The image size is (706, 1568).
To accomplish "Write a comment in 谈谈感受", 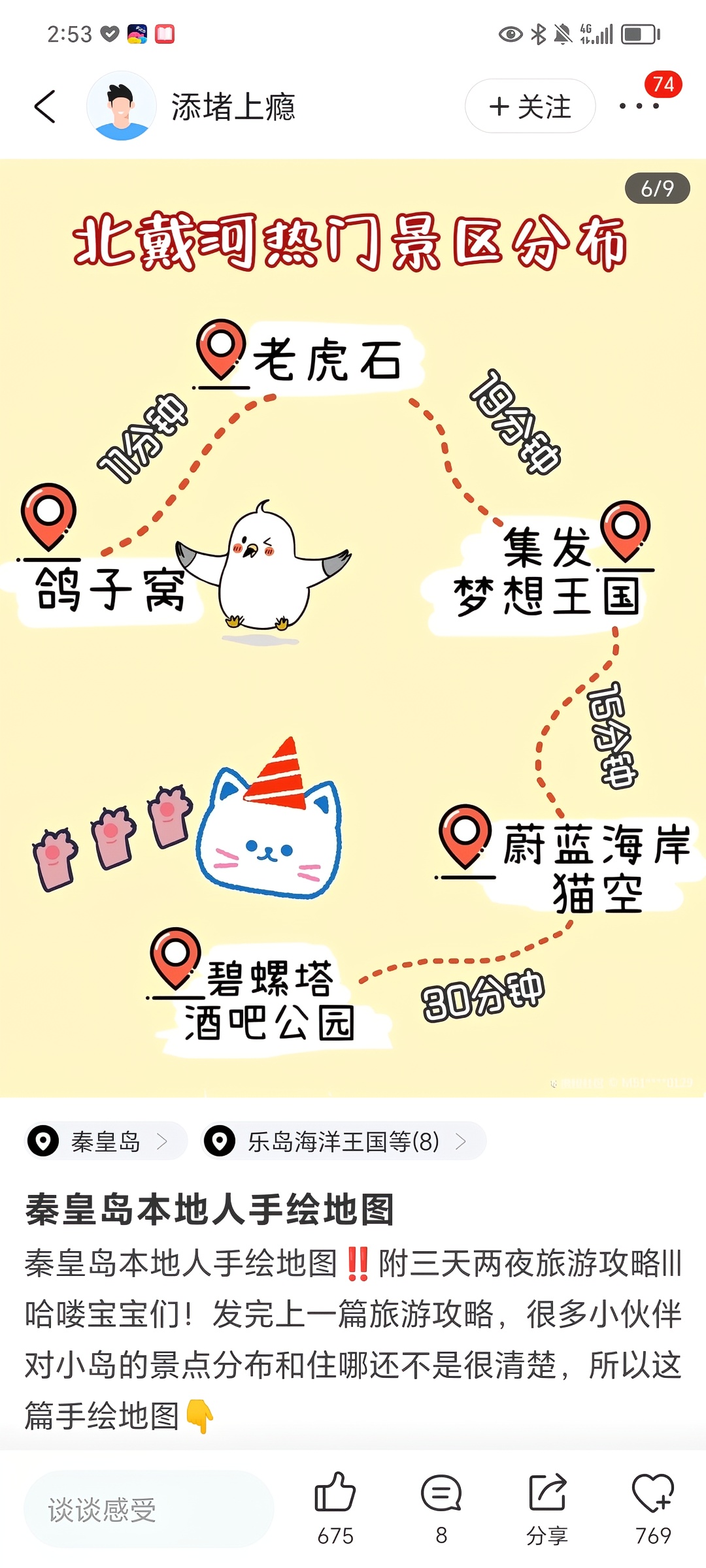I will click(x=149, y=1509).
